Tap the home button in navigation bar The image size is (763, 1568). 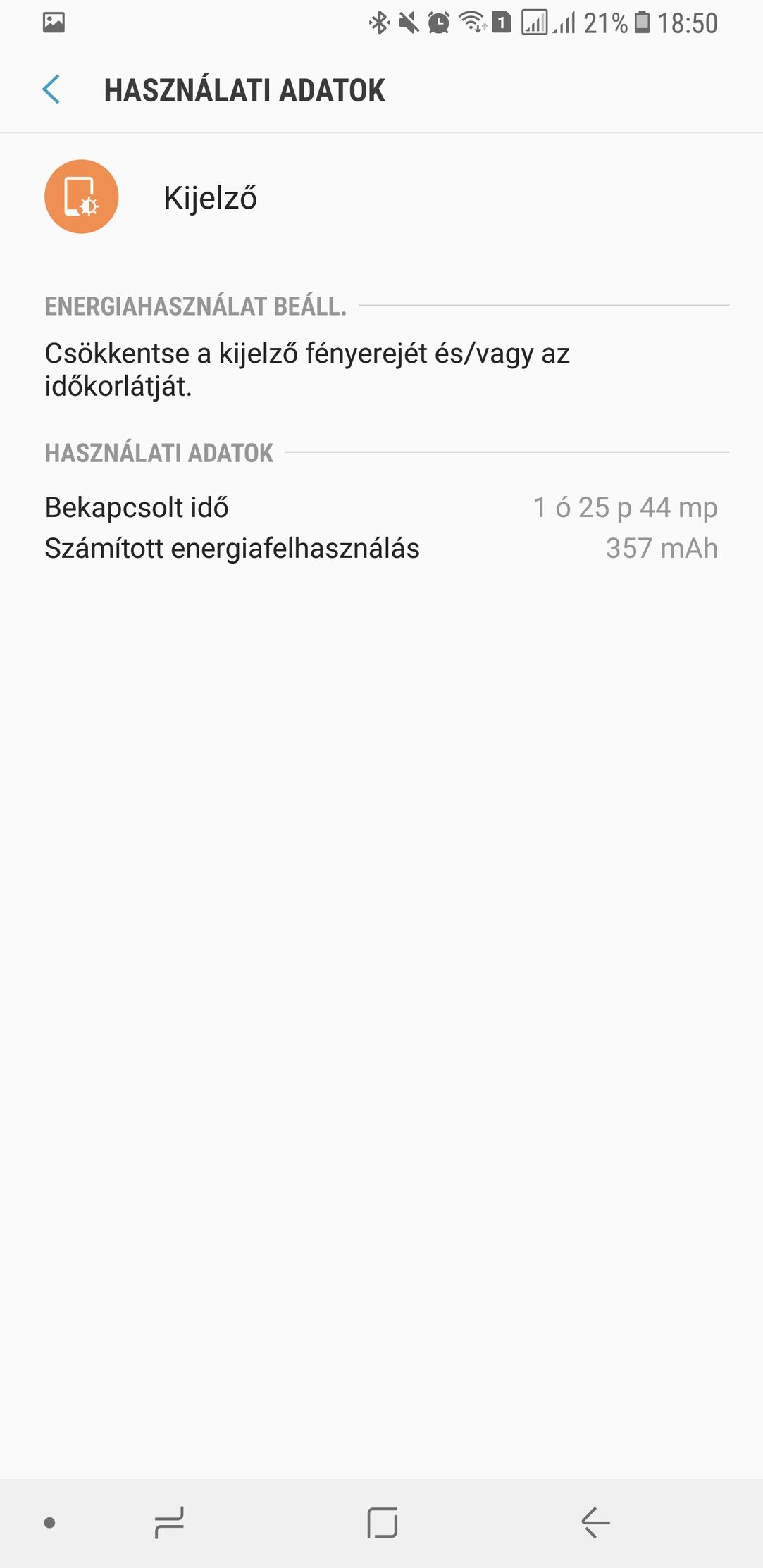click(x=382, y=1523)
